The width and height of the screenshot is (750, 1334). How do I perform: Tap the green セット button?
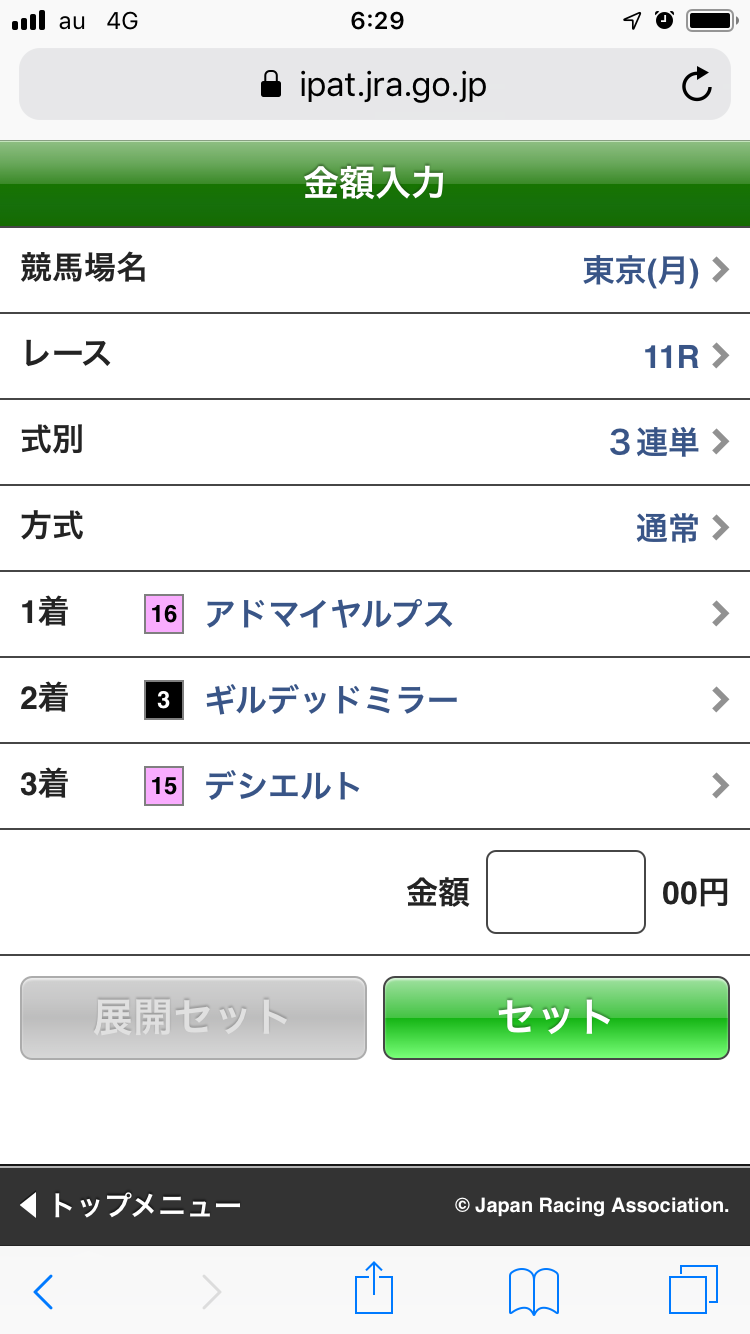pos(556,1018)
